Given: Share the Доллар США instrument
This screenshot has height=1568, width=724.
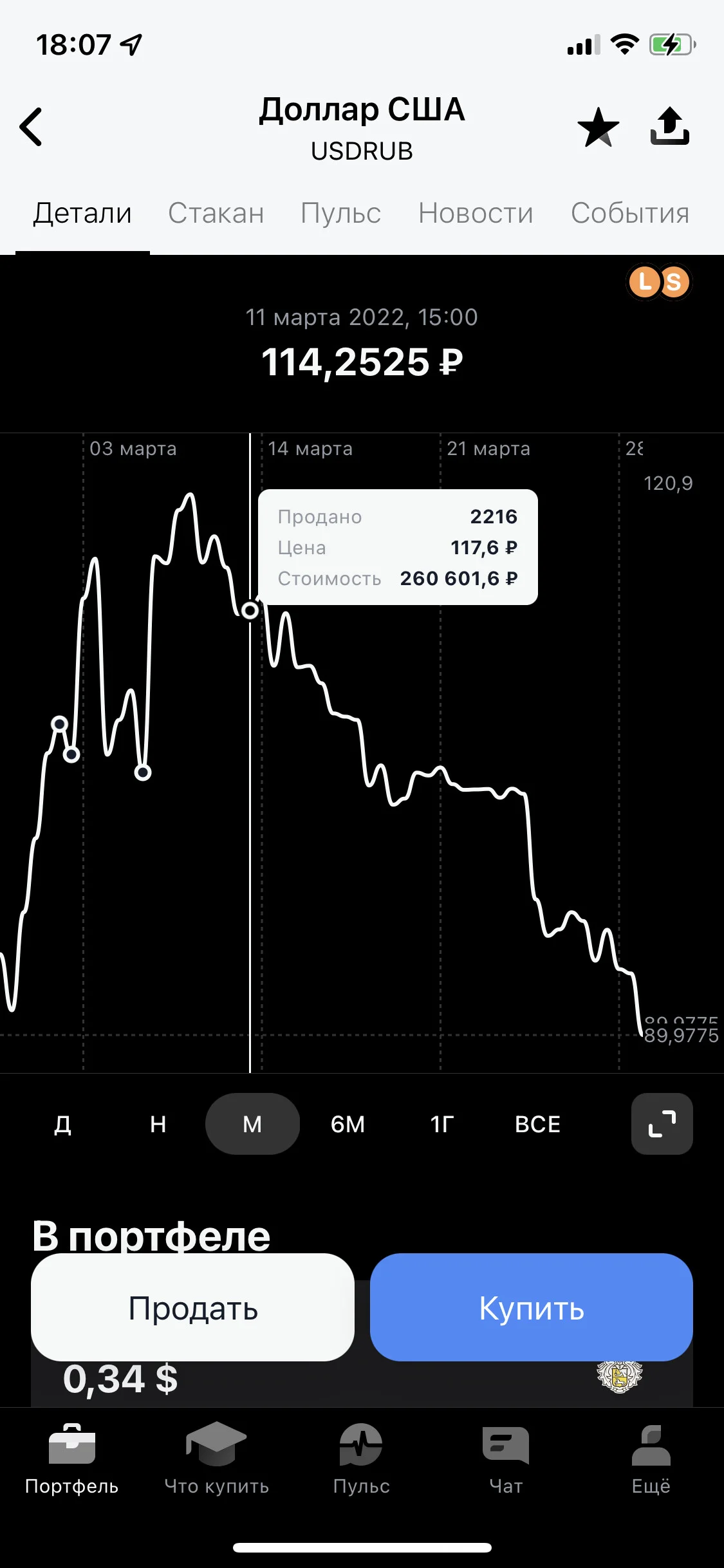Looking at the screenshot, I should 669,126.
